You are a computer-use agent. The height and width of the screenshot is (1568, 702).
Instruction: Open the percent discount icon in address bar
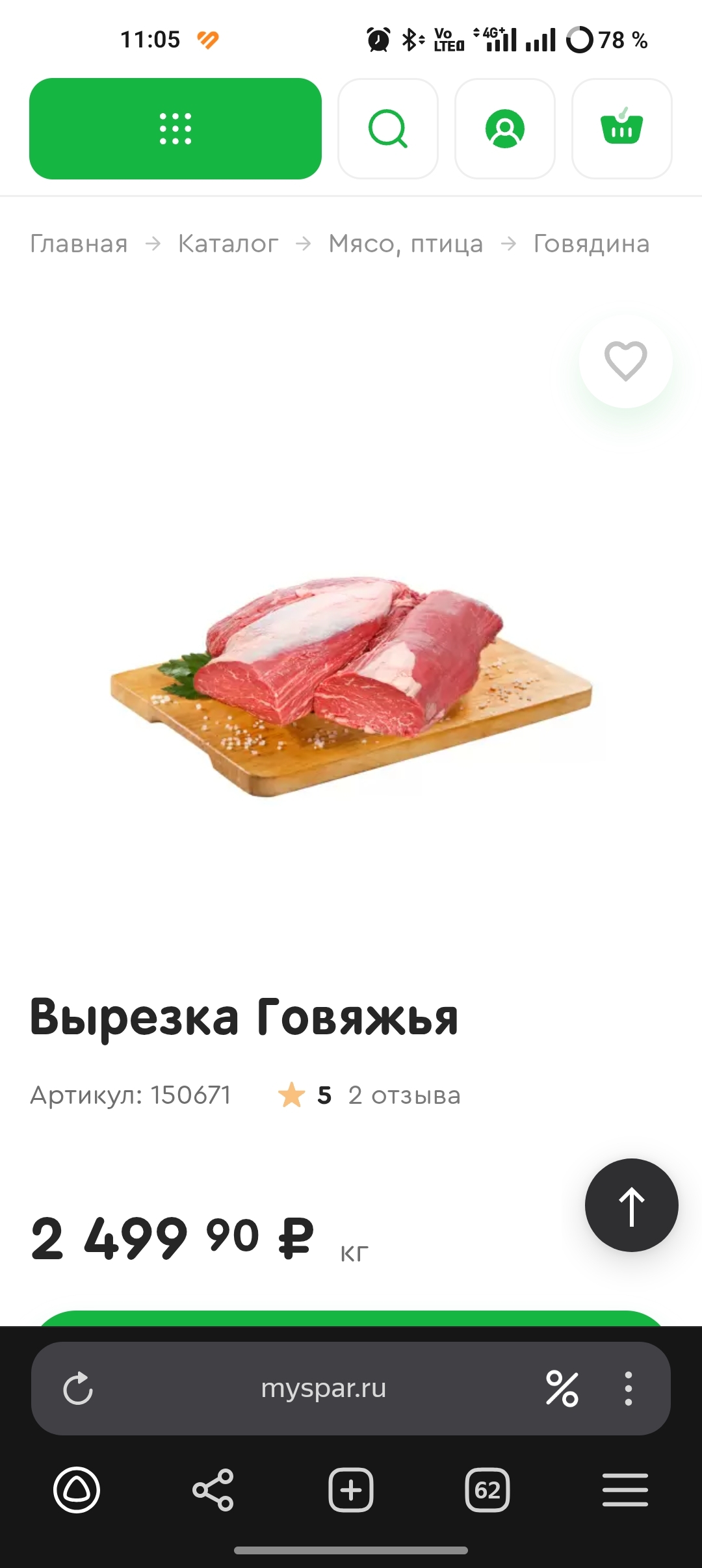(x=562, y=1389)
